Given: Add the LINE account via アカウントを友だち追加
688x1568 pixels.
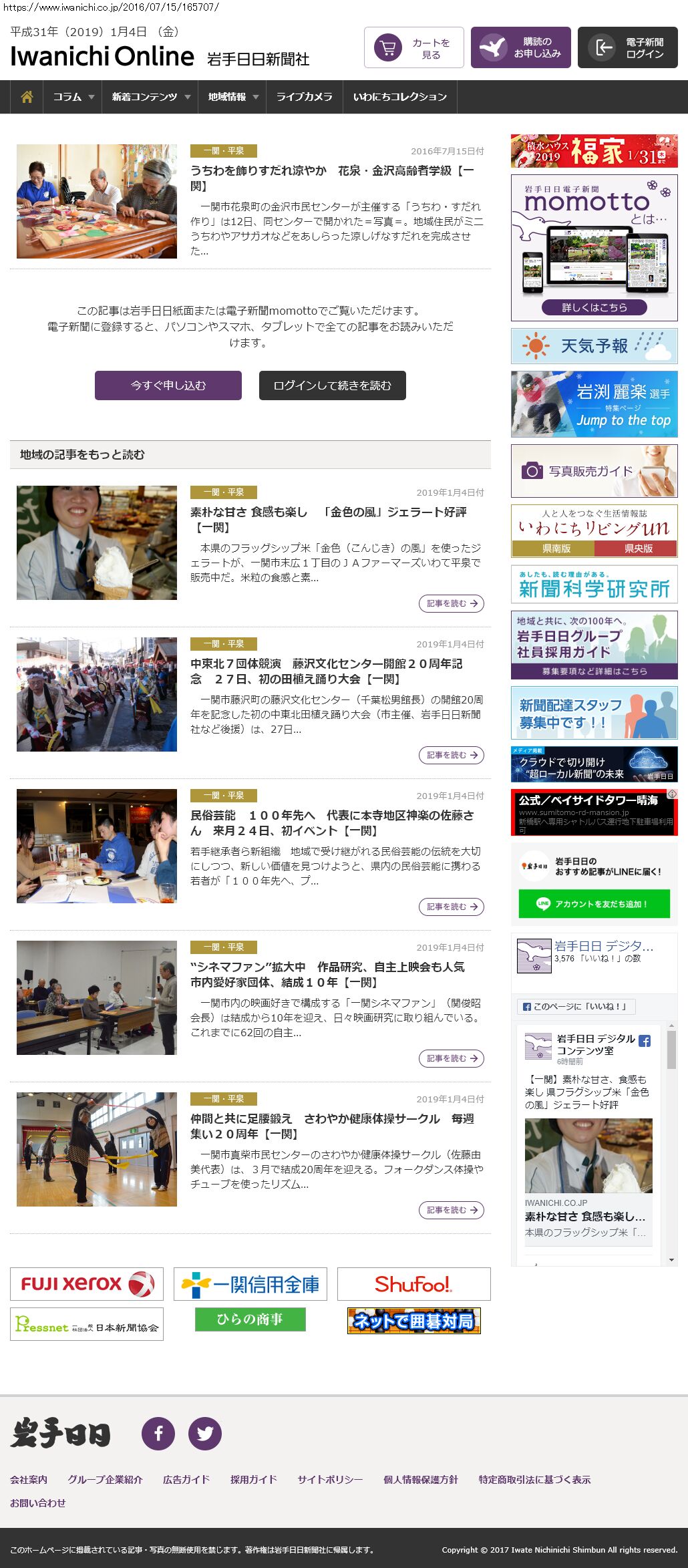Looking at the screenshot, I should [594, 904].
